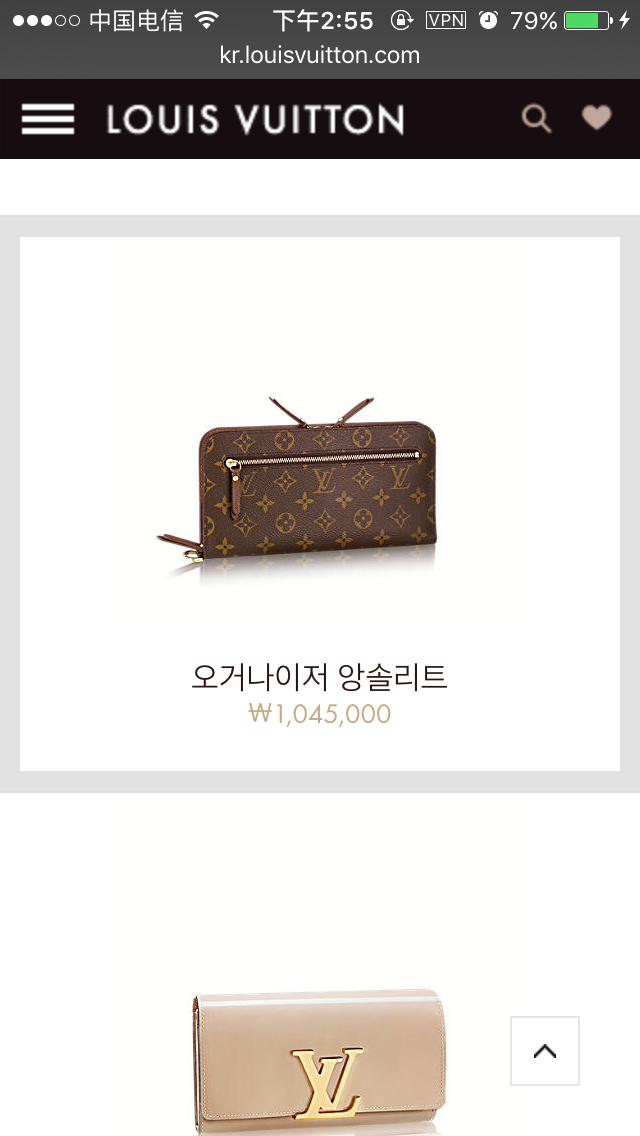Viewport: 640px width, 1136px height.
Task: Open the beige LV clasp wallet product
Action: [x=320, y=1060]
